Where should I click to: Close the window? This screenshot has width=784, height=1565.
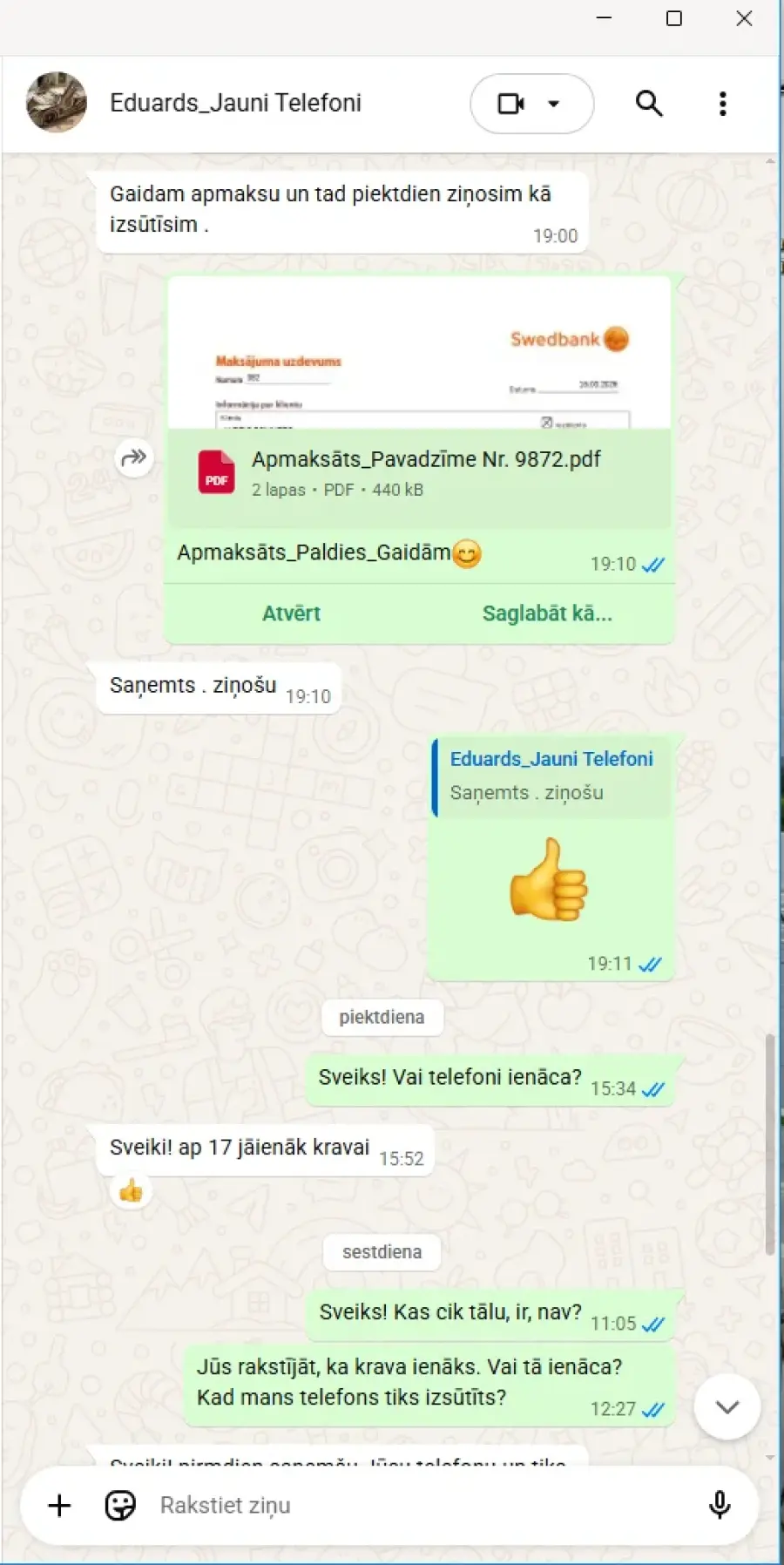pos(744,18)
